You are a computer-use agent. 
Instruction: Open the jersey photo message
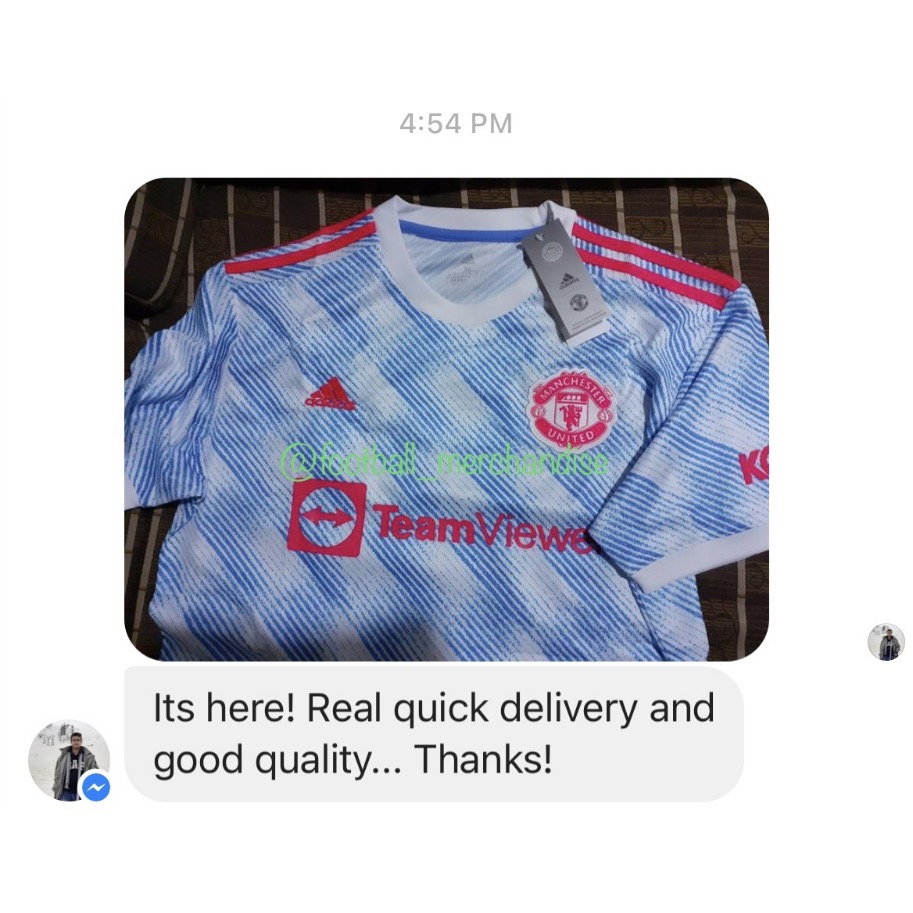pos(446,418)
